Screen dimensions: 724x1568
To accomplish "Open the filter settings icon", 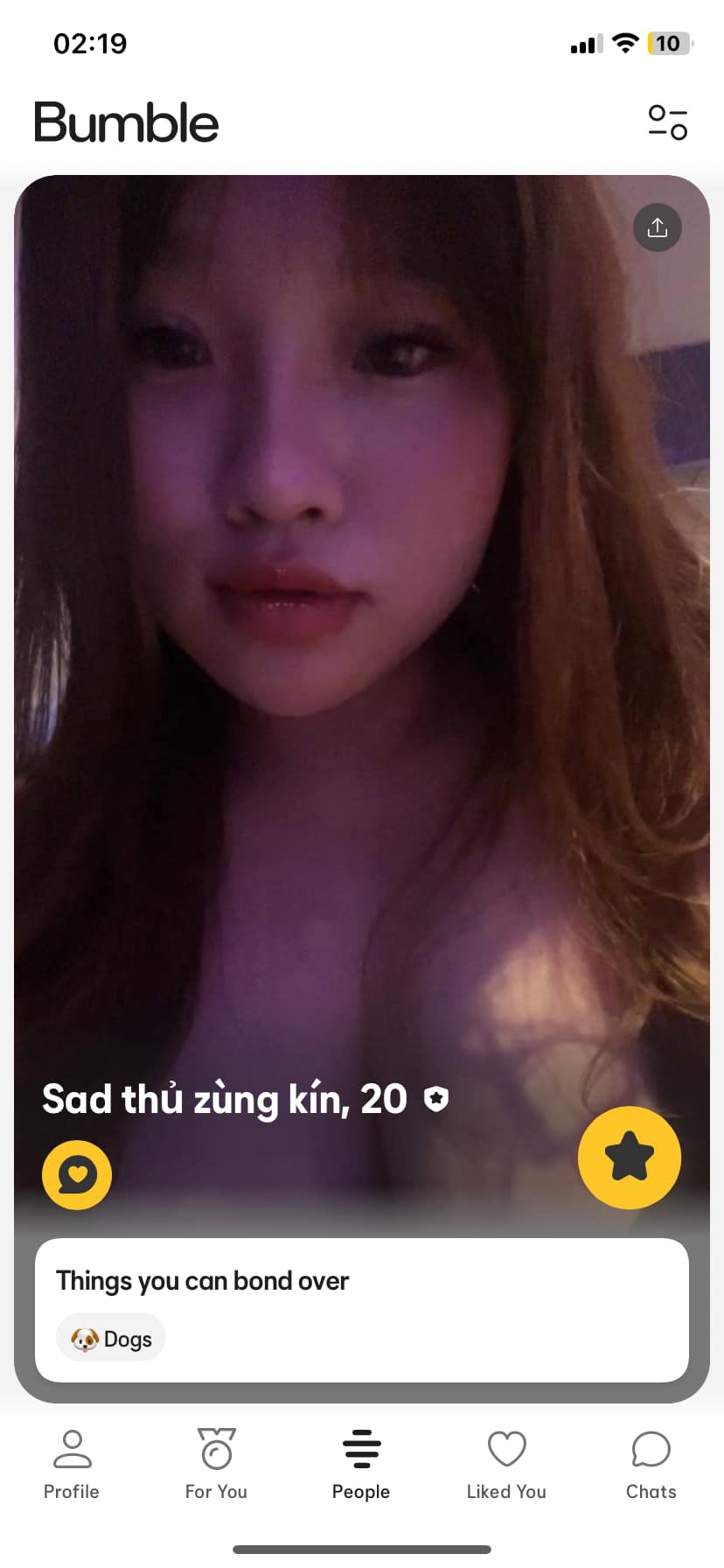I will [667, 122].
